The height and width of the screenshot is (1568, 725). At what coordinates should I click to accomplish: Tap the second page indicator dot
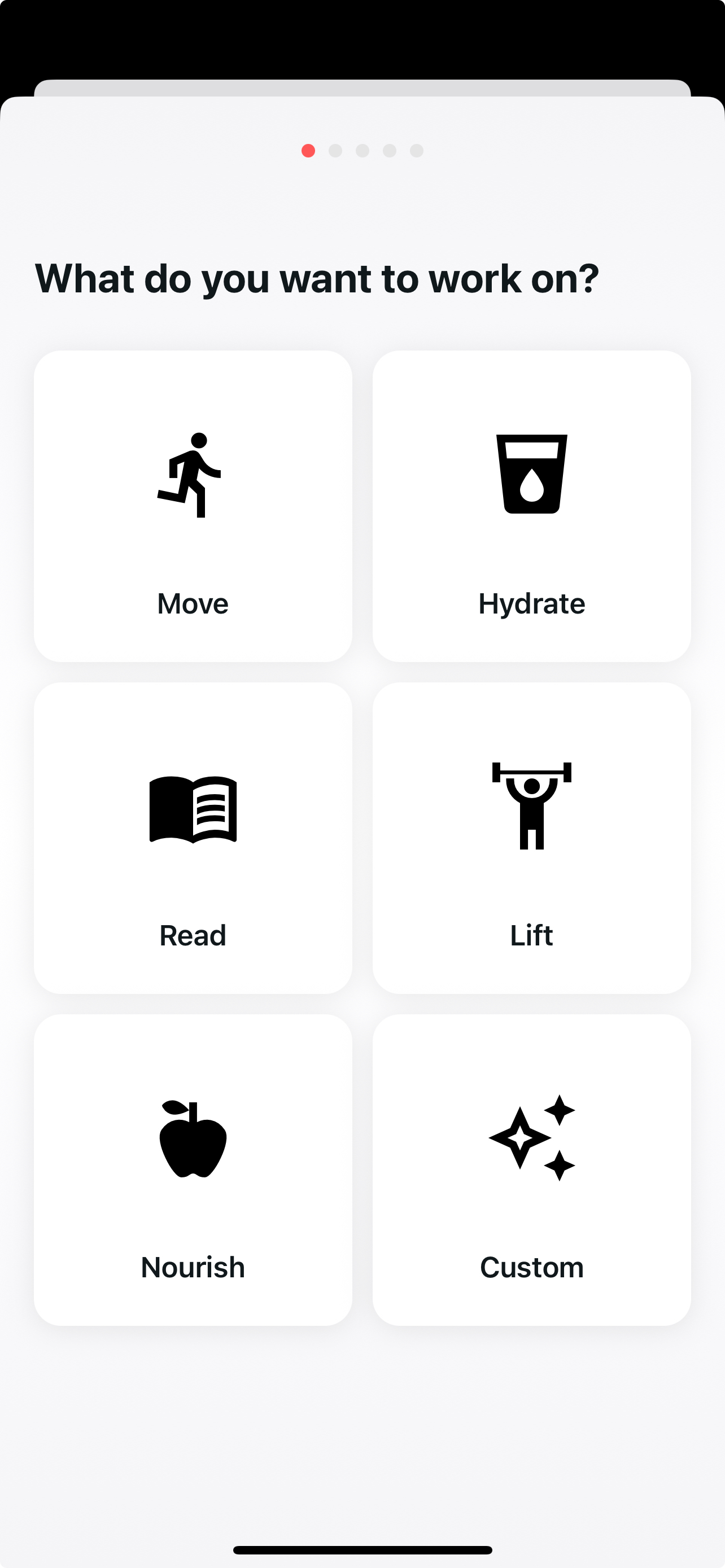(x=335, y=151)
